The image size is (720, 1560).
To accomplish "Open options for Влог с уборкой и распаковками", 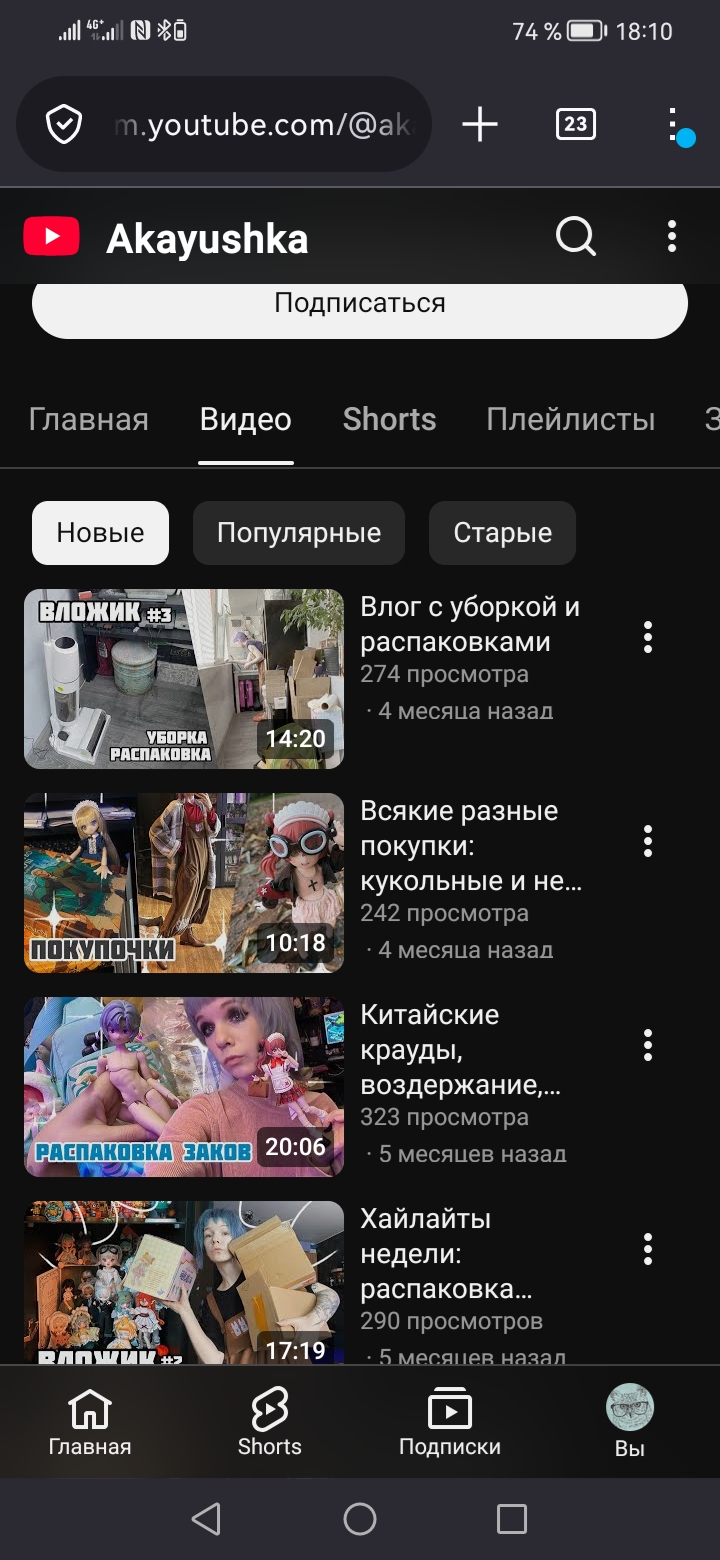I will 648,637.
